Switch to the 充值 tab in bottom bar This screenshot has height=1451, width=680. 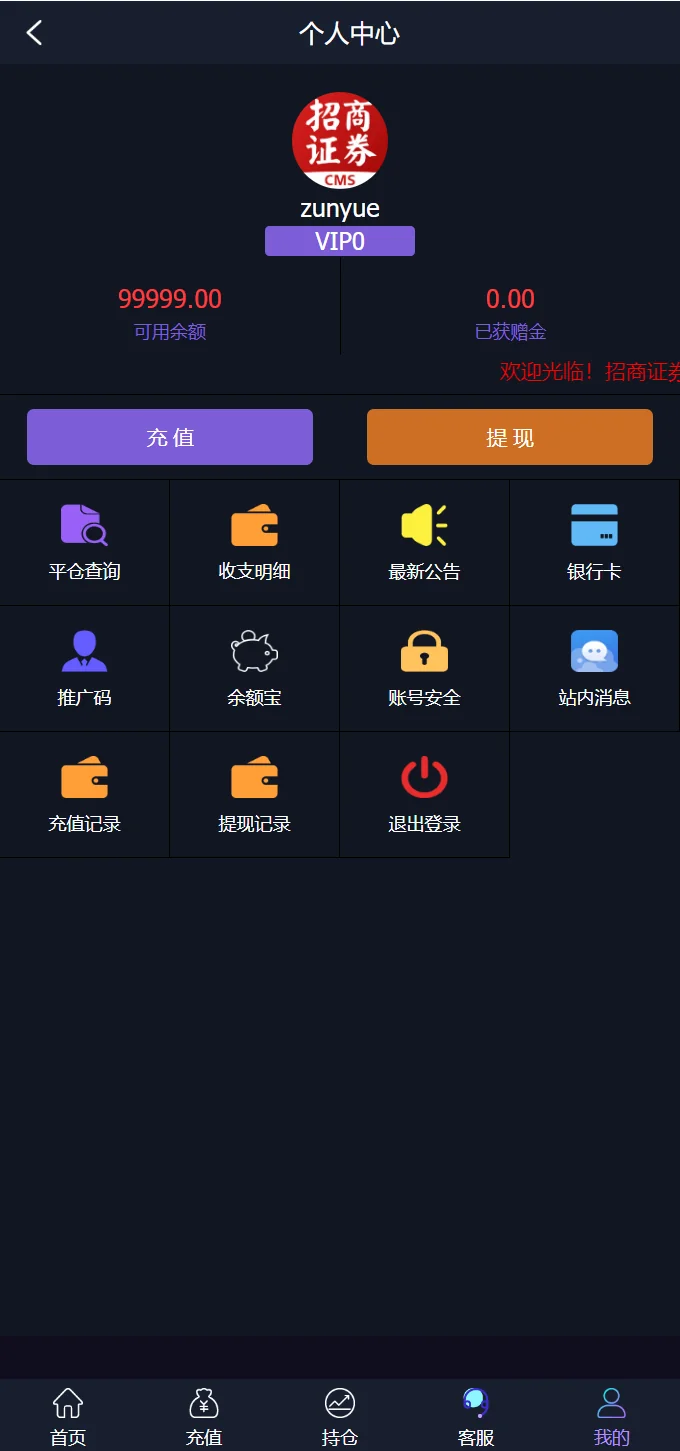(x=204, y=1416)
